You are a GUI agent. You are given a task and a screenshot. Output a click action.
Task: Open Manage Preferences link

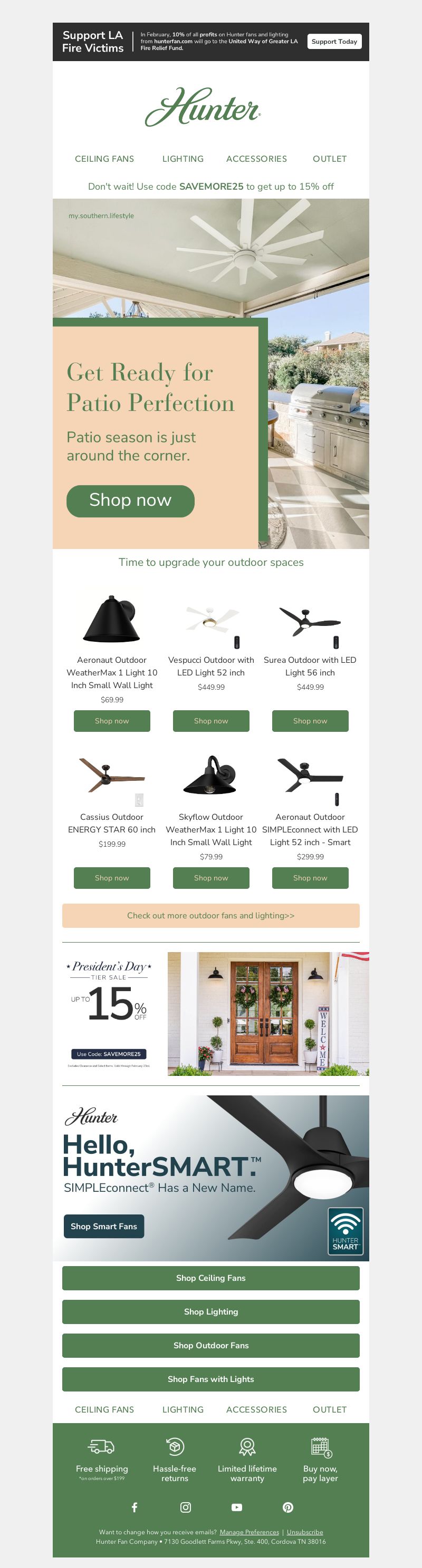[249, 1532]
